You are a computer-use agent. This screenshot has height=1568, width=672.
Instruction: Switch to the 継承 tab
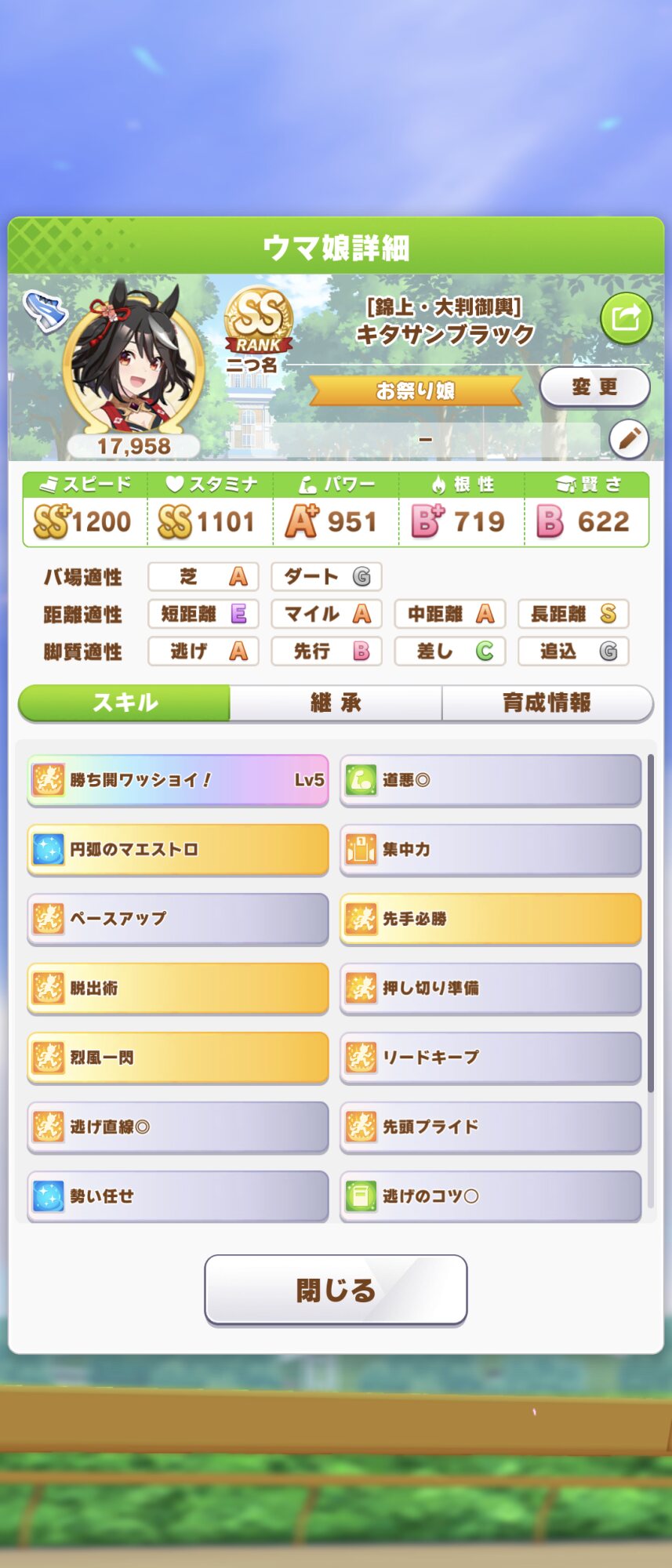336,702
